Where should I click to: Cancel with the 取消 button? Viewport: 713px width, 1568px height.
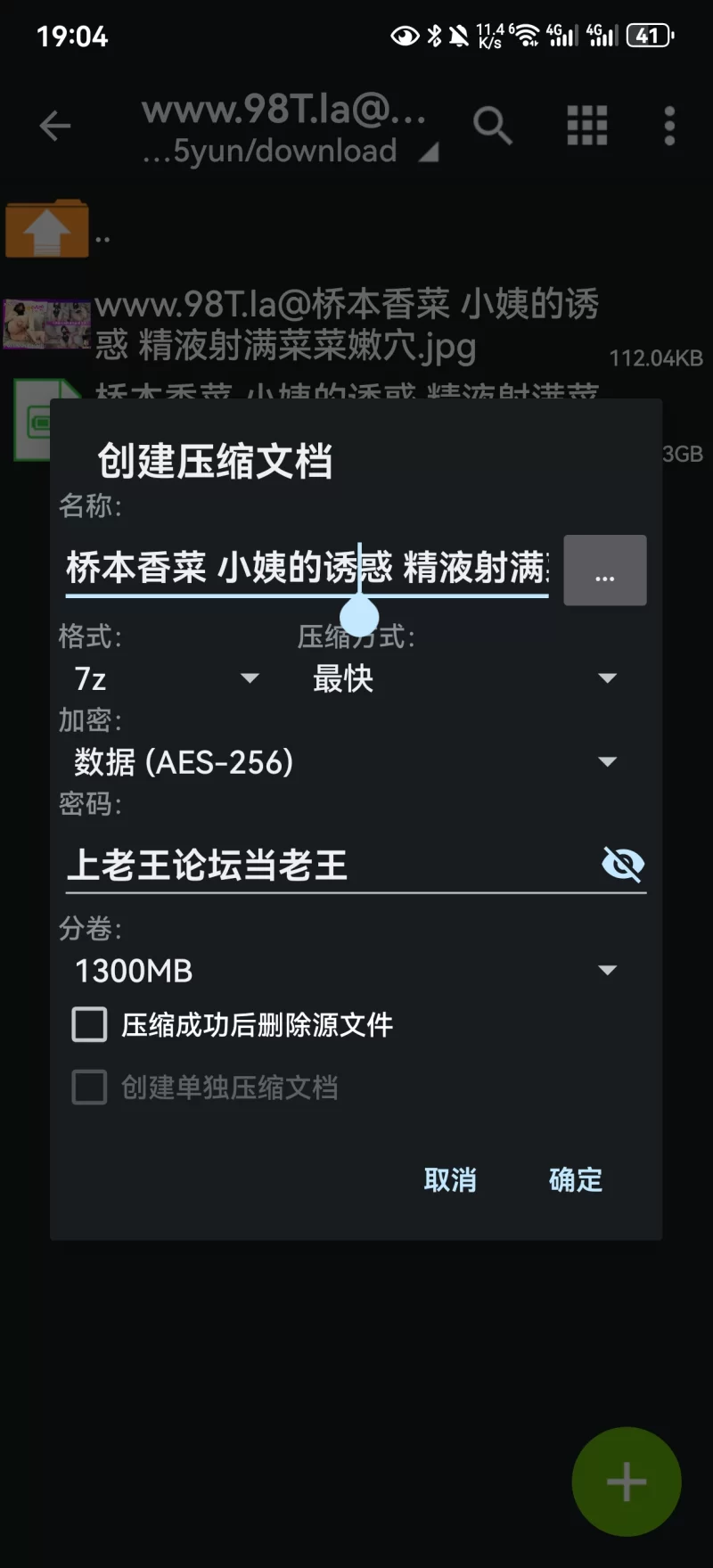coord(450,1180)
